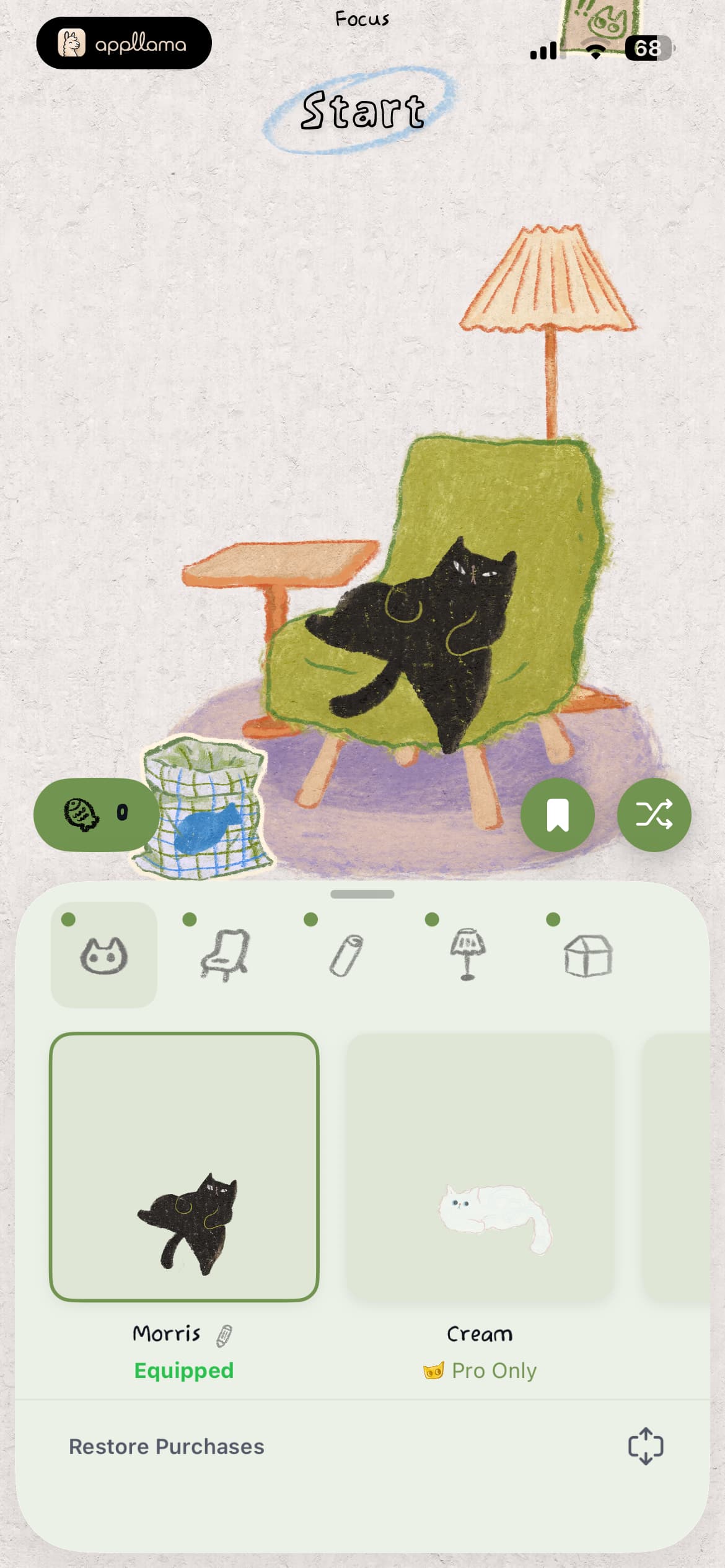Open the house box category tab

(x=588, y=954)
